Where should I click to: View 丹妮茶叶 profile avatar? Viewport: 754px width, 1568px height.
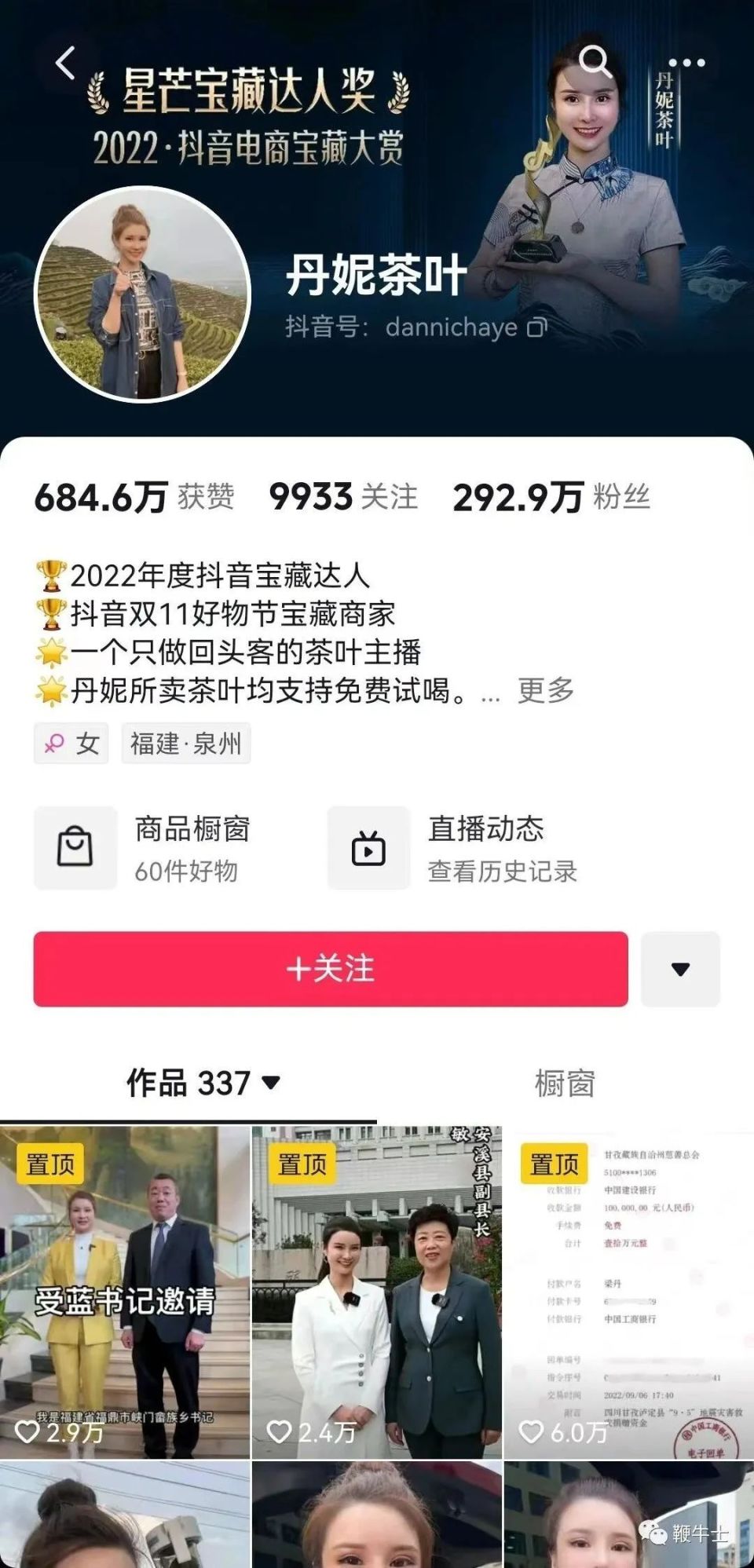click(142, 294)
